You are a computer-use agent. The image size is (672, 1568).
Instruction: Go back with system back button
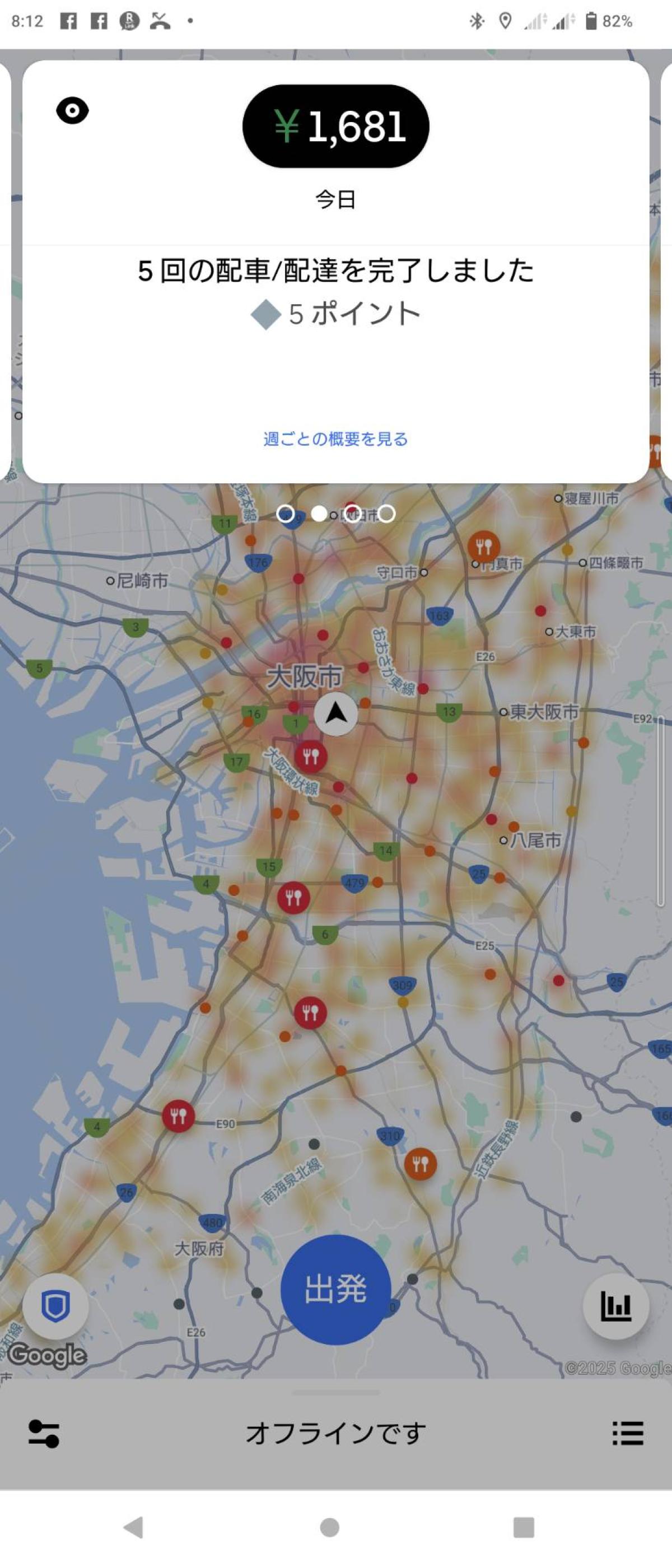pos(133,1527)
